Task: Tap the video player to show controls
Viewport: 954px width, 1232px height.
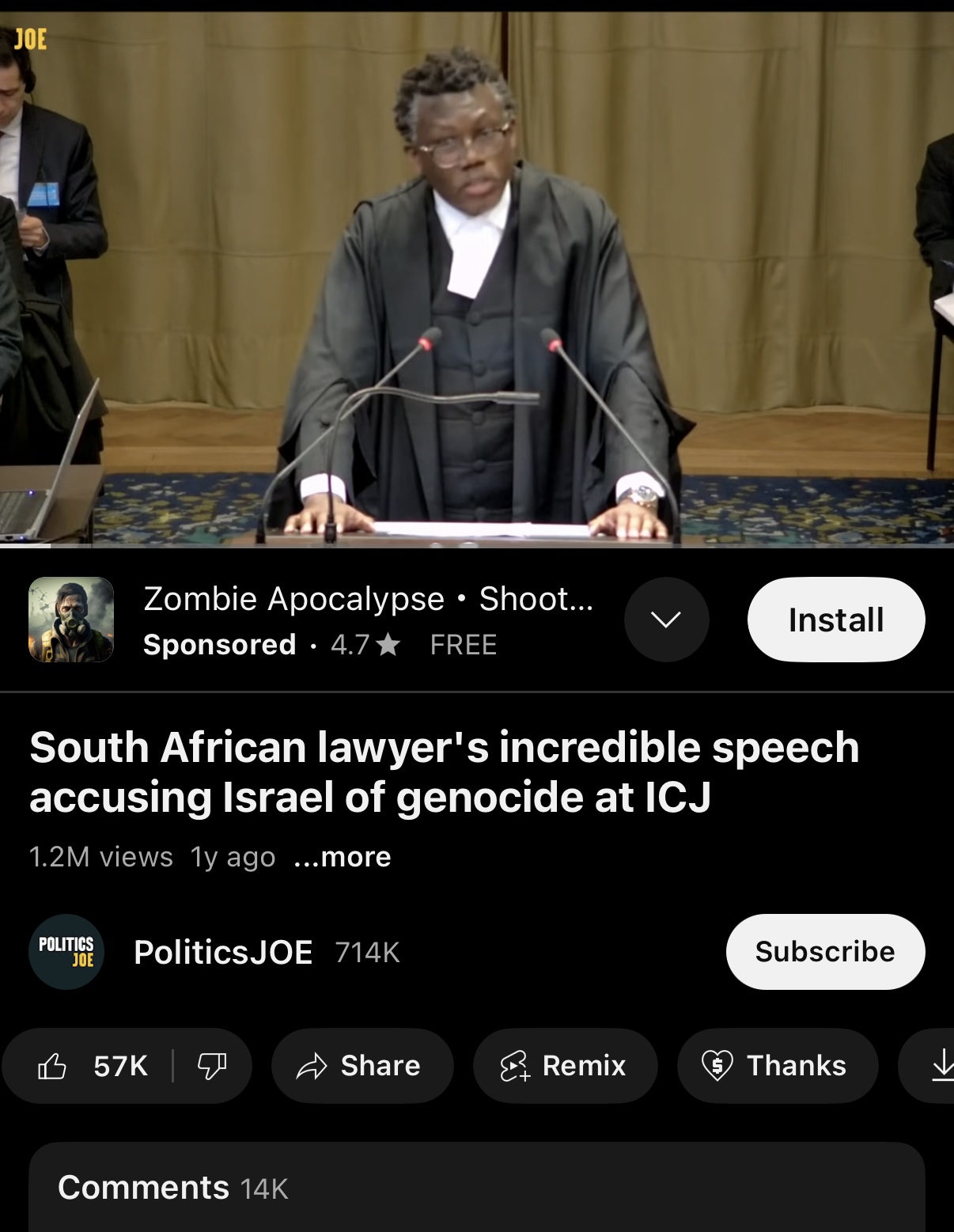Action: [x=477, y=279]
